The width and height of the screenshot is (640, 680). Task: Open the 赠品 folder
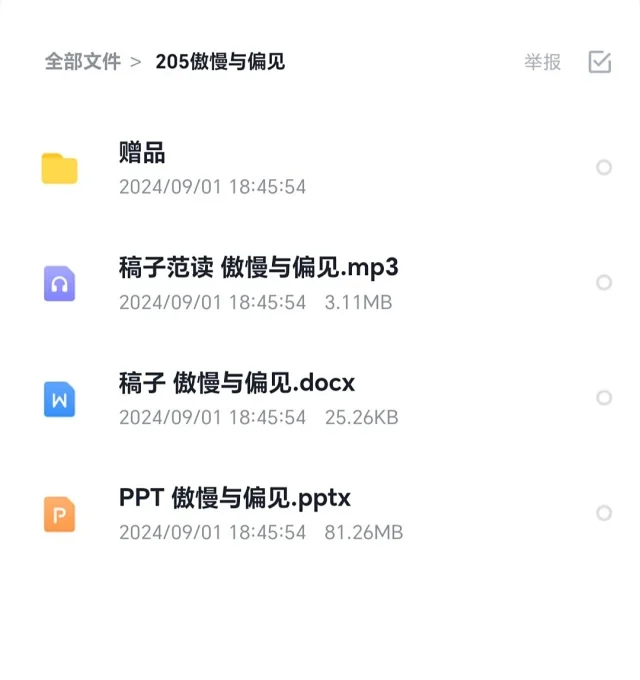coord(142,153)
